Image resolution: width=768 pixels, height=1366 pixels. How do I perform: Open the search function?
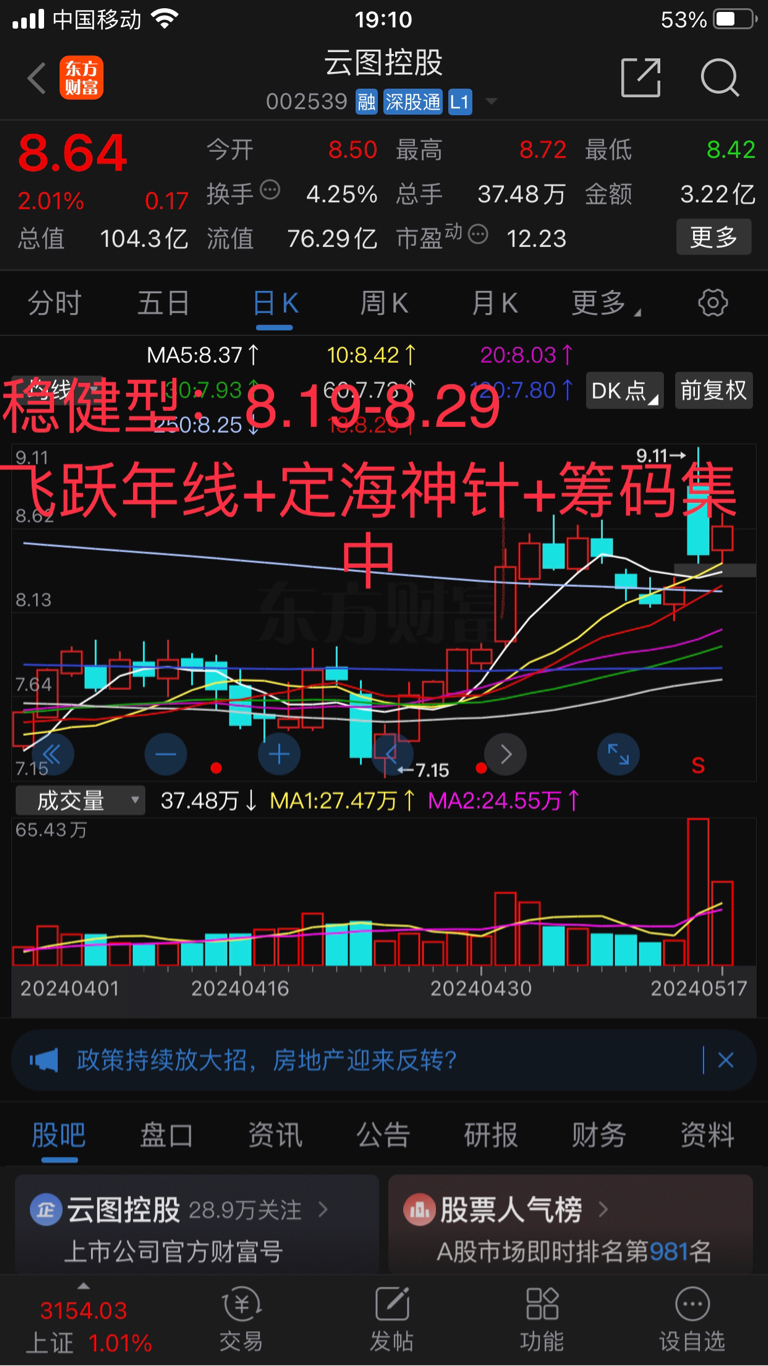pyautogui.click(x=719, y=79)
